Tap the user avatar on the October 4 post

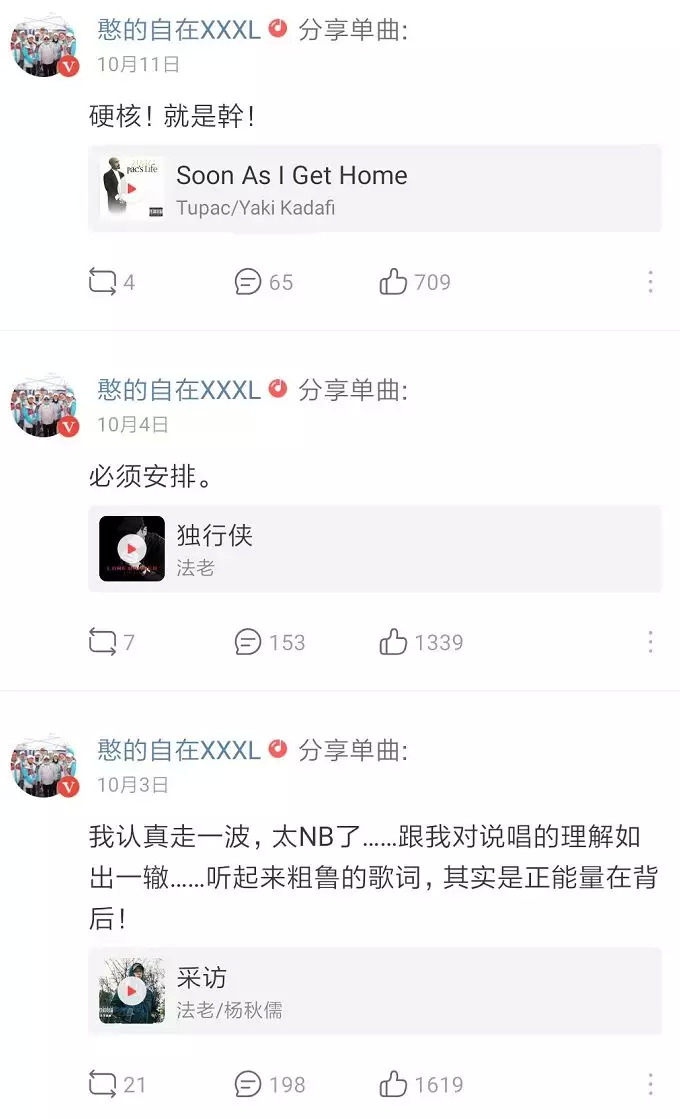[x=44, y=405]
